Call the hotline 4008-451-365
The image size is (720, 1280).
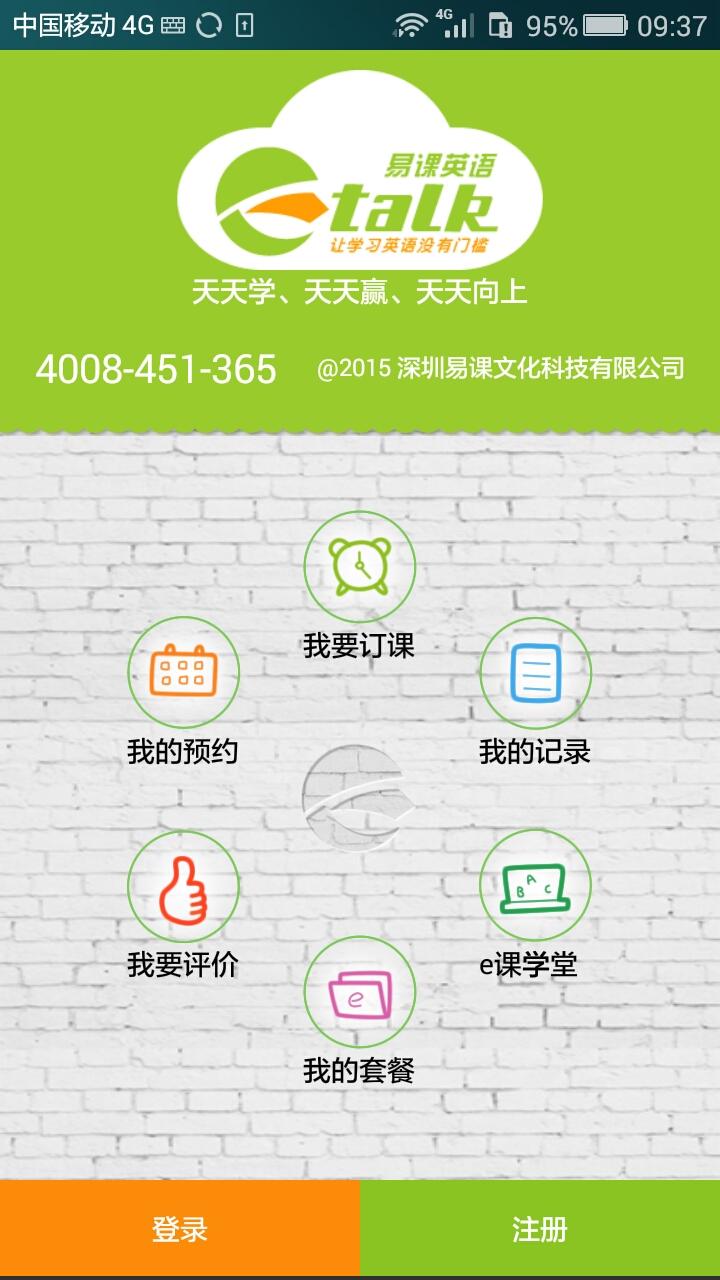(x=156, y=369)
